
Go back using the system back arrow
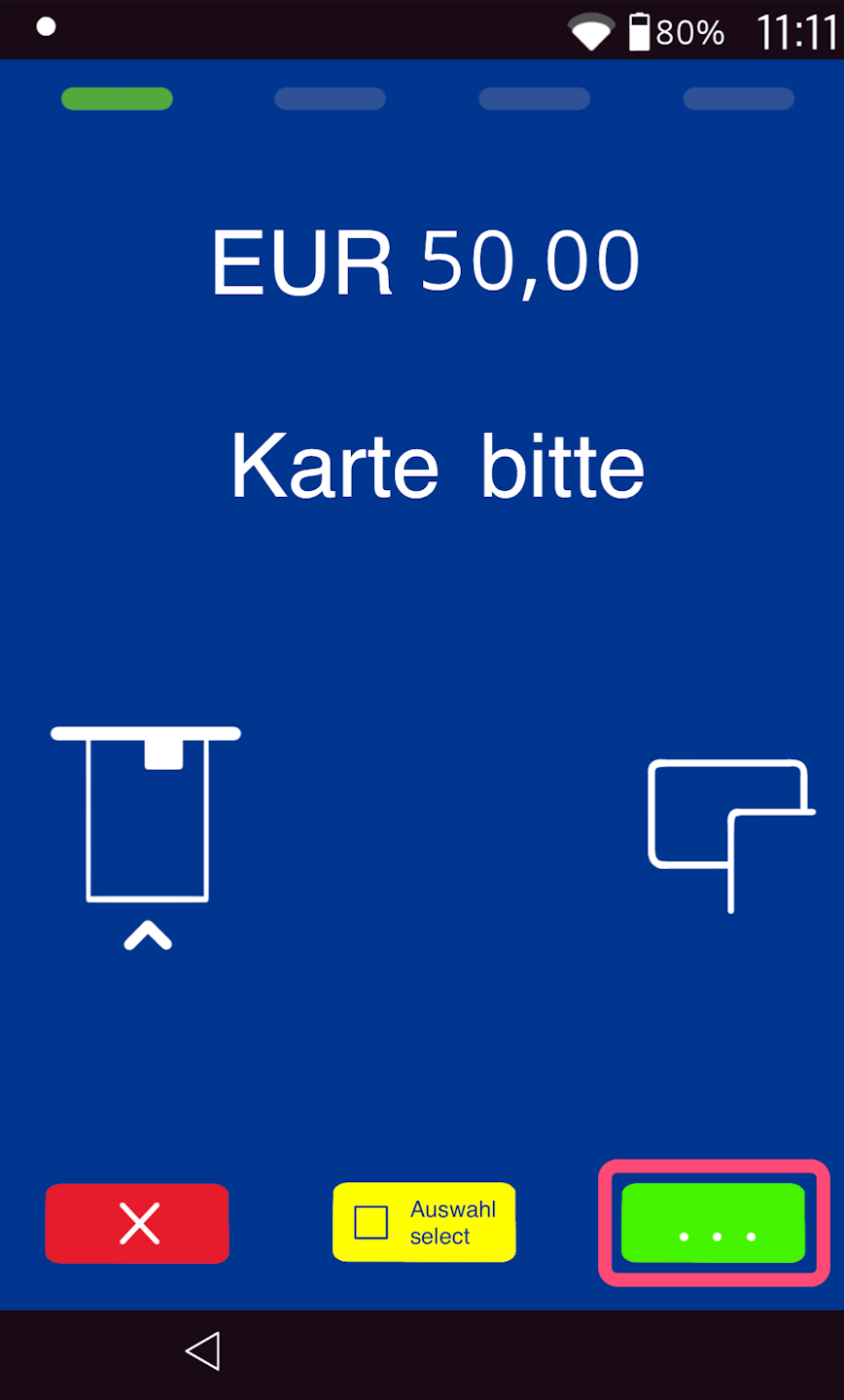click(203, 1351)
